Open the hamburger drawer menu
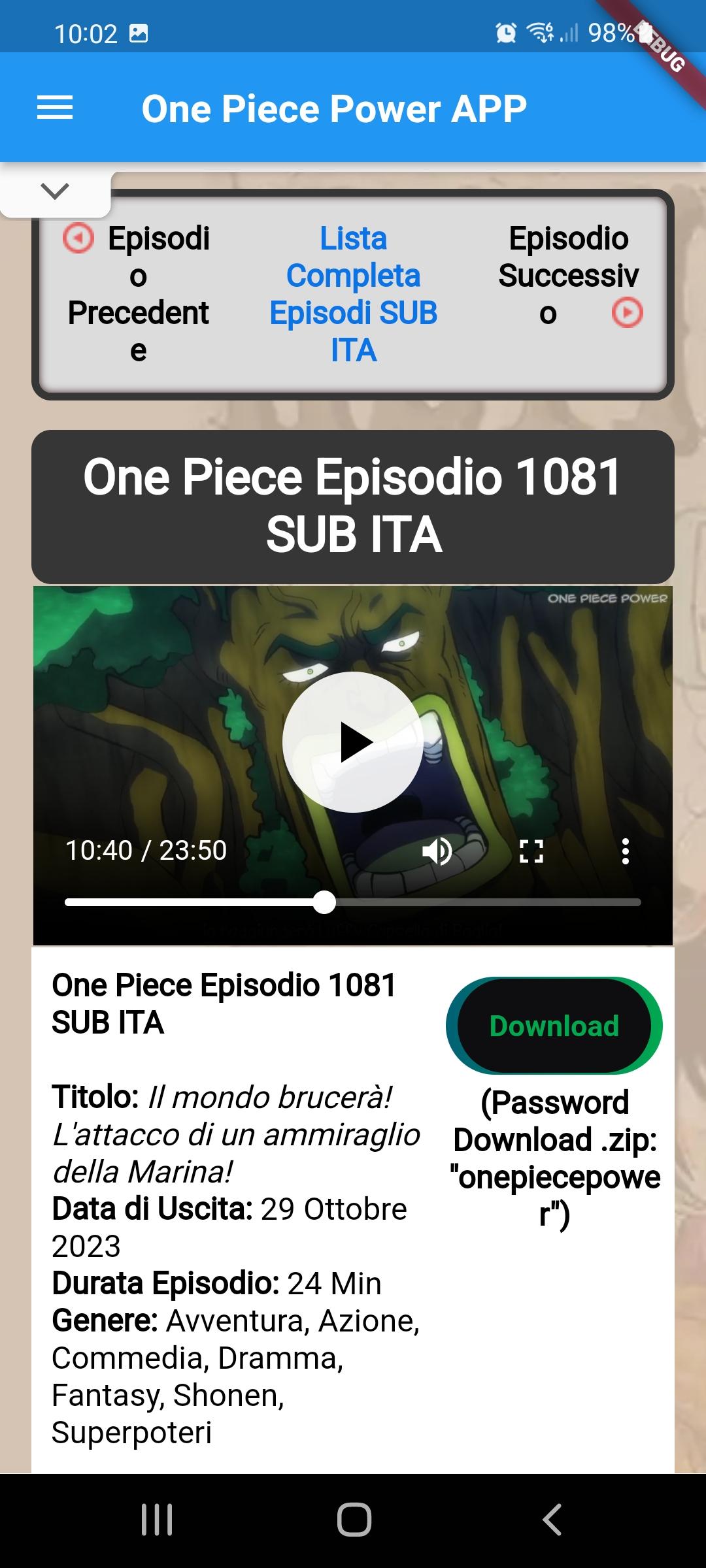Viewport: 706px width, 1568px height. [55, 108]
